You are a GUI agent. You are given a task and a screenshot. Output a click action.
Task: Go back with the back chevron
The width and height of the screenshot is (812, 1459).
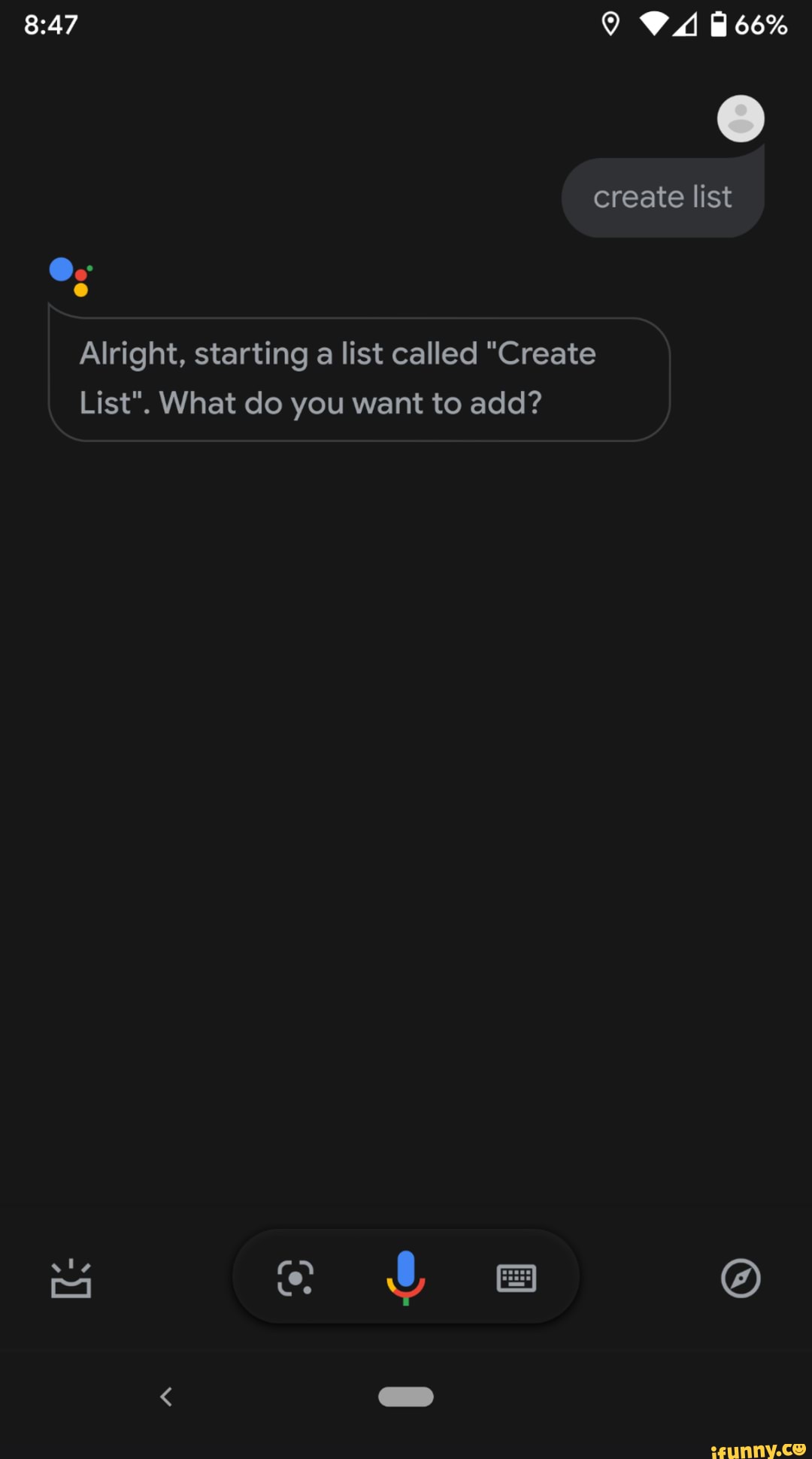pyautogui.click(x=166, y=1397)
